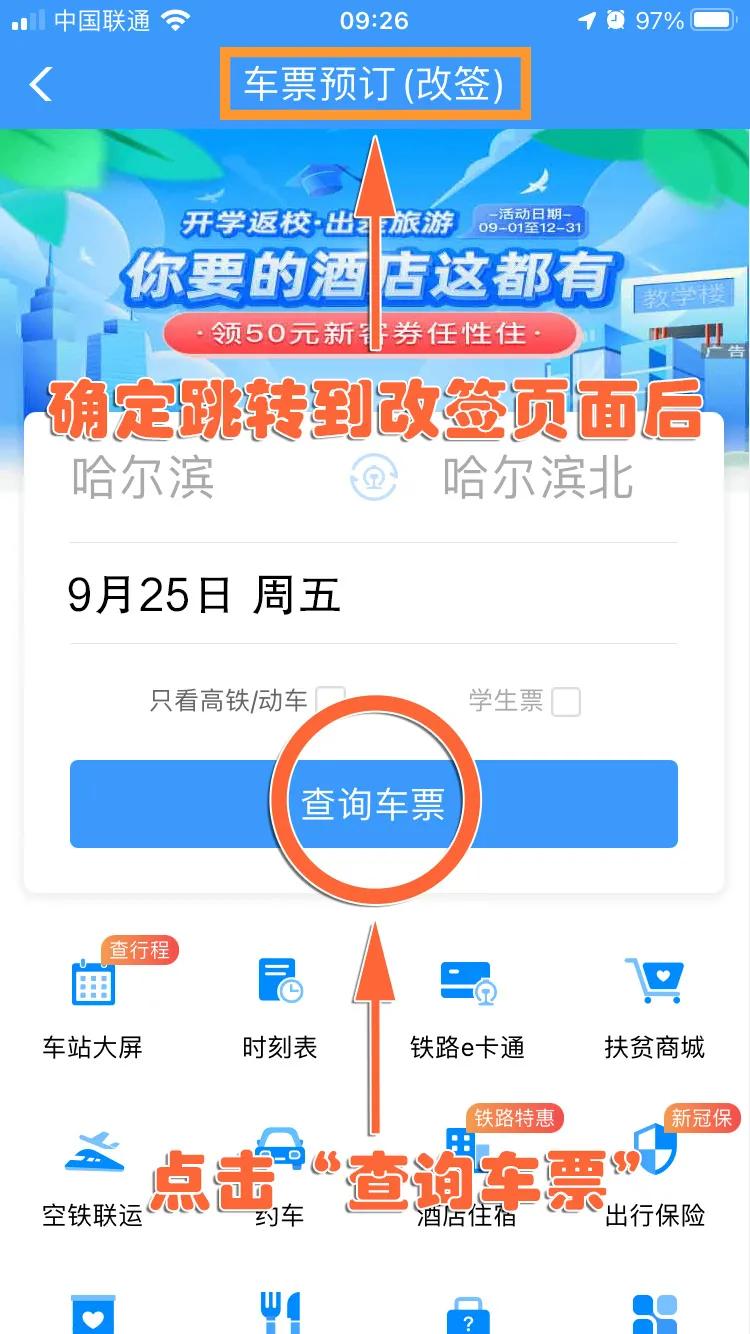Check the 学生票 student ticket checkbox
Viewport: 750px width, 1334px height.
566,701
